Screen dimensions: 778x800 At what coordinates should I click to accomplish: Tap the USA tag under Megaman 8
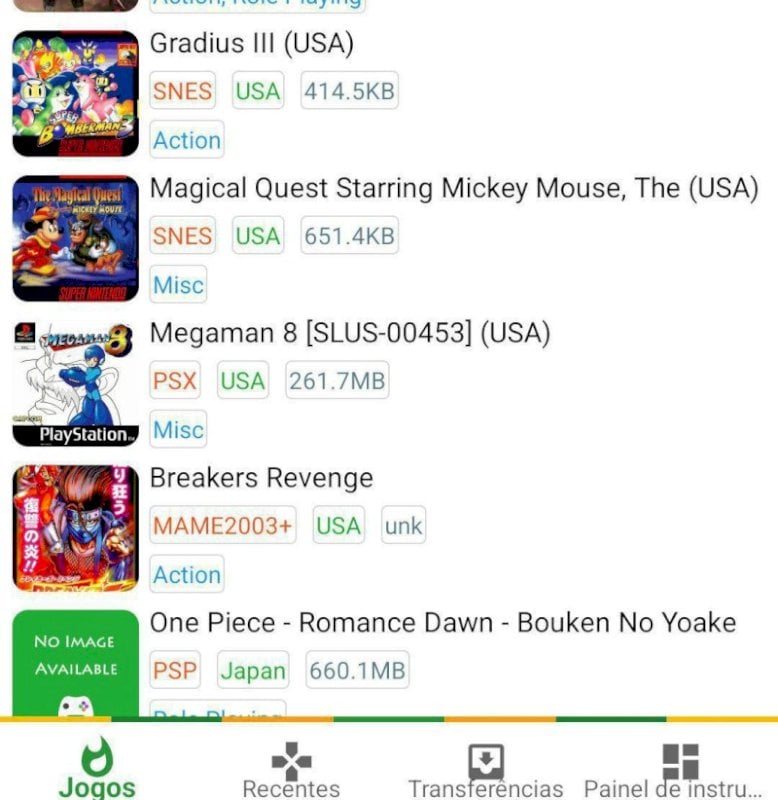click(x=242, y=382)
